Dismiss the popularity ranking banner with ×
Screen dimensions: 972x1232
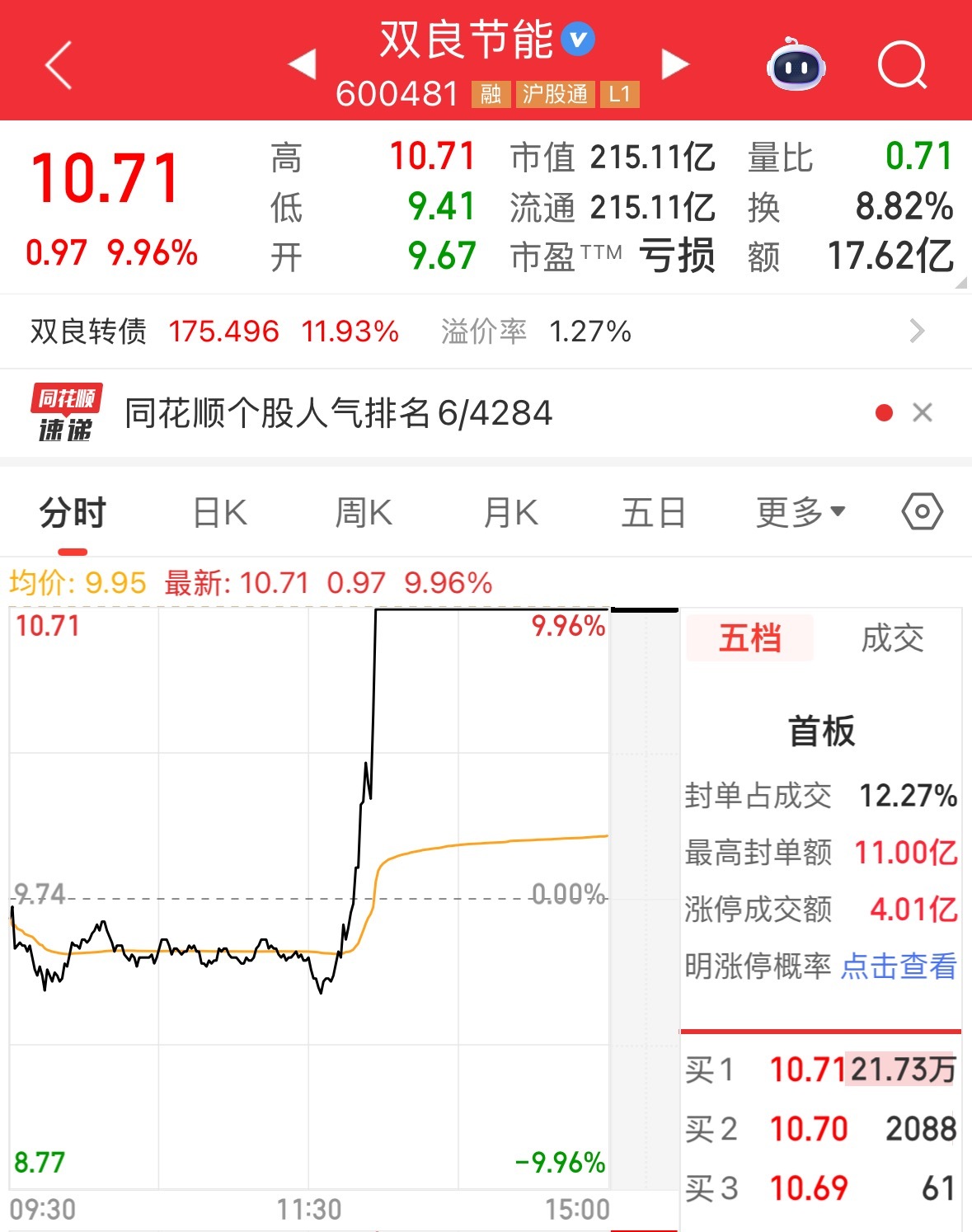(x=923, y=412)
